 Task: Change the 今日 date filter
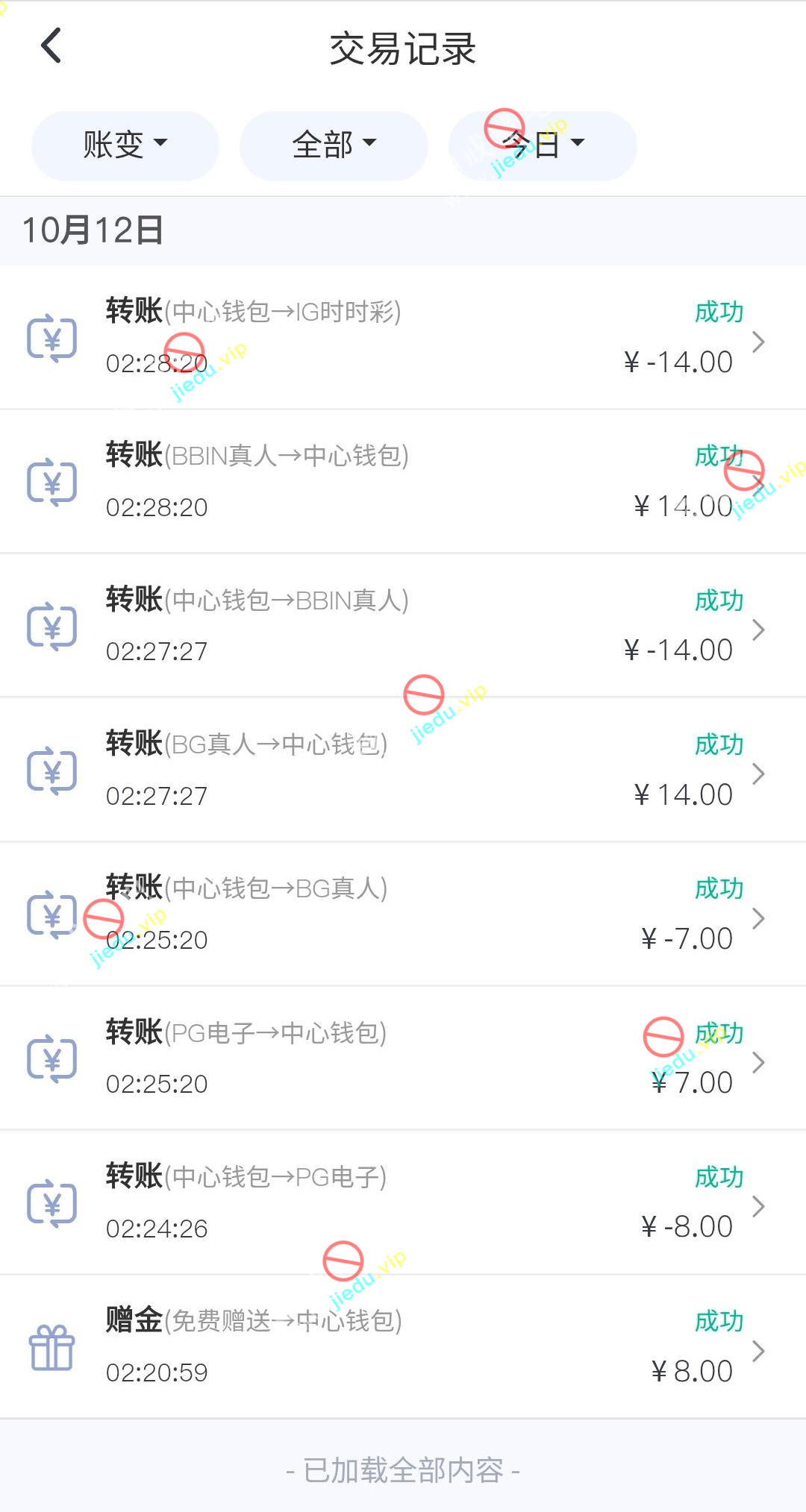(543, 145)
